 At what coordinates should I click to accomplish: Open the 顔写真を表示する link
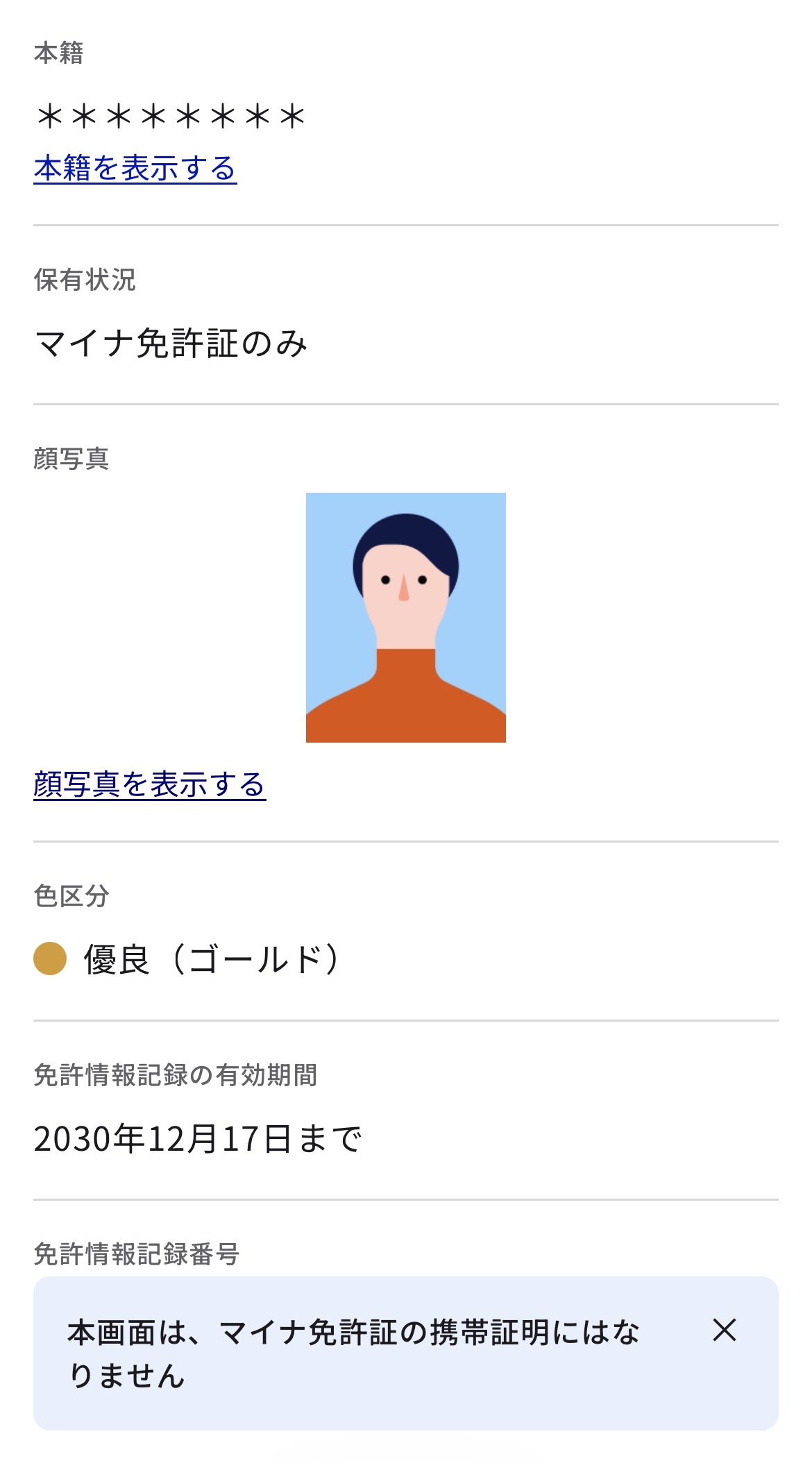pyautogui.click(x=149, y=784)
